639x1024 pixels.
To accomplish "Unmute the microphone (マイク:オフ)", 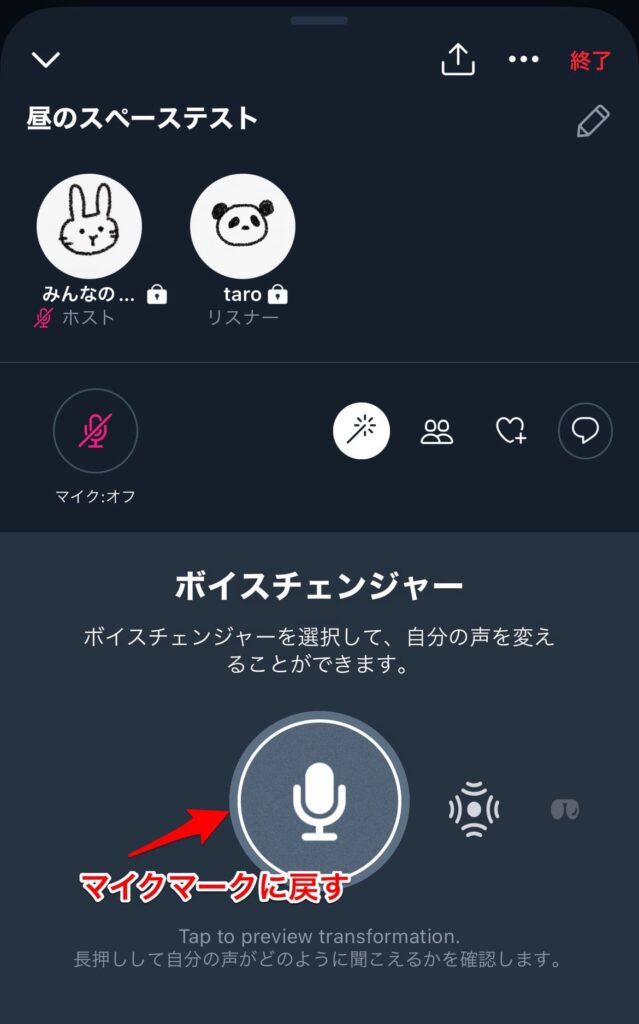I will [x=95, y=431].
